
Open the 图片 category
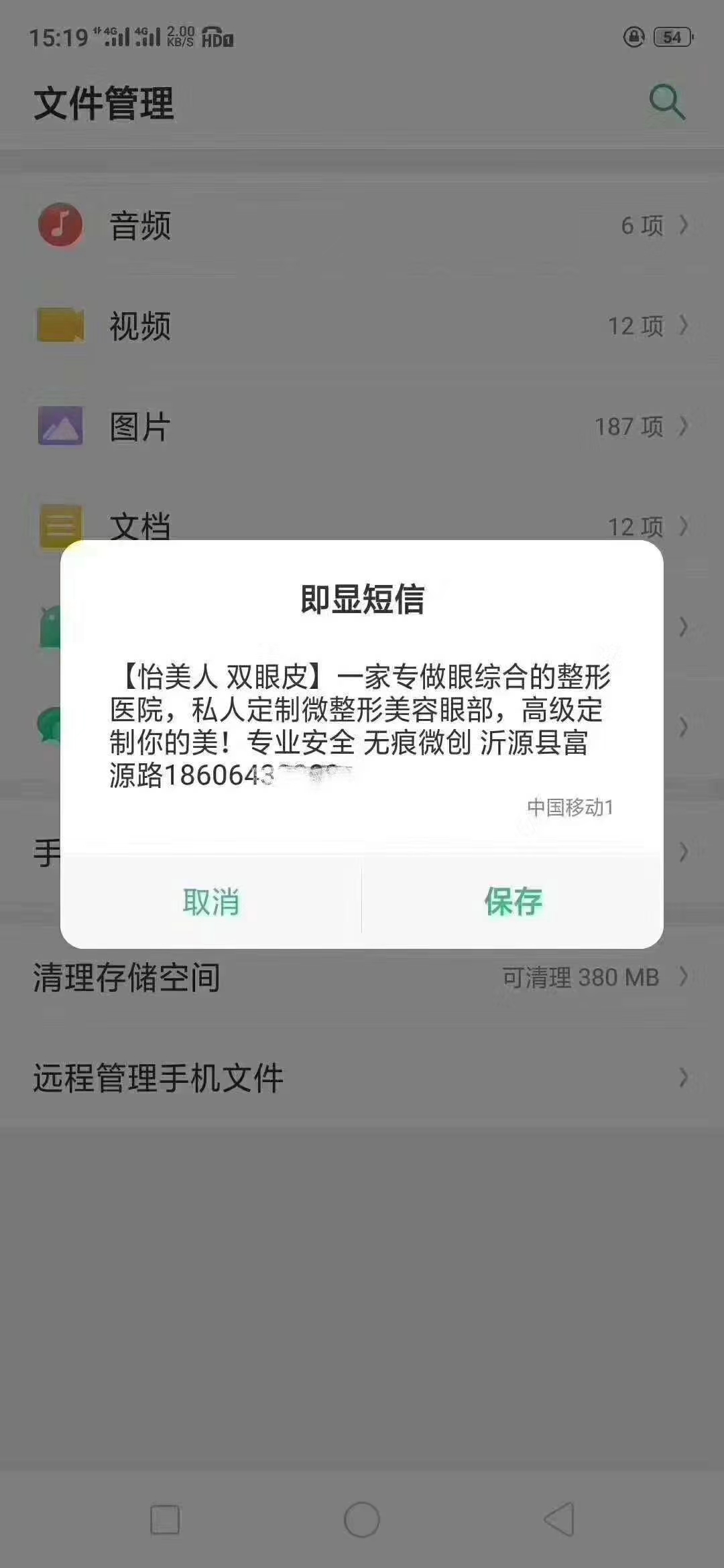[x=362, y=426]
